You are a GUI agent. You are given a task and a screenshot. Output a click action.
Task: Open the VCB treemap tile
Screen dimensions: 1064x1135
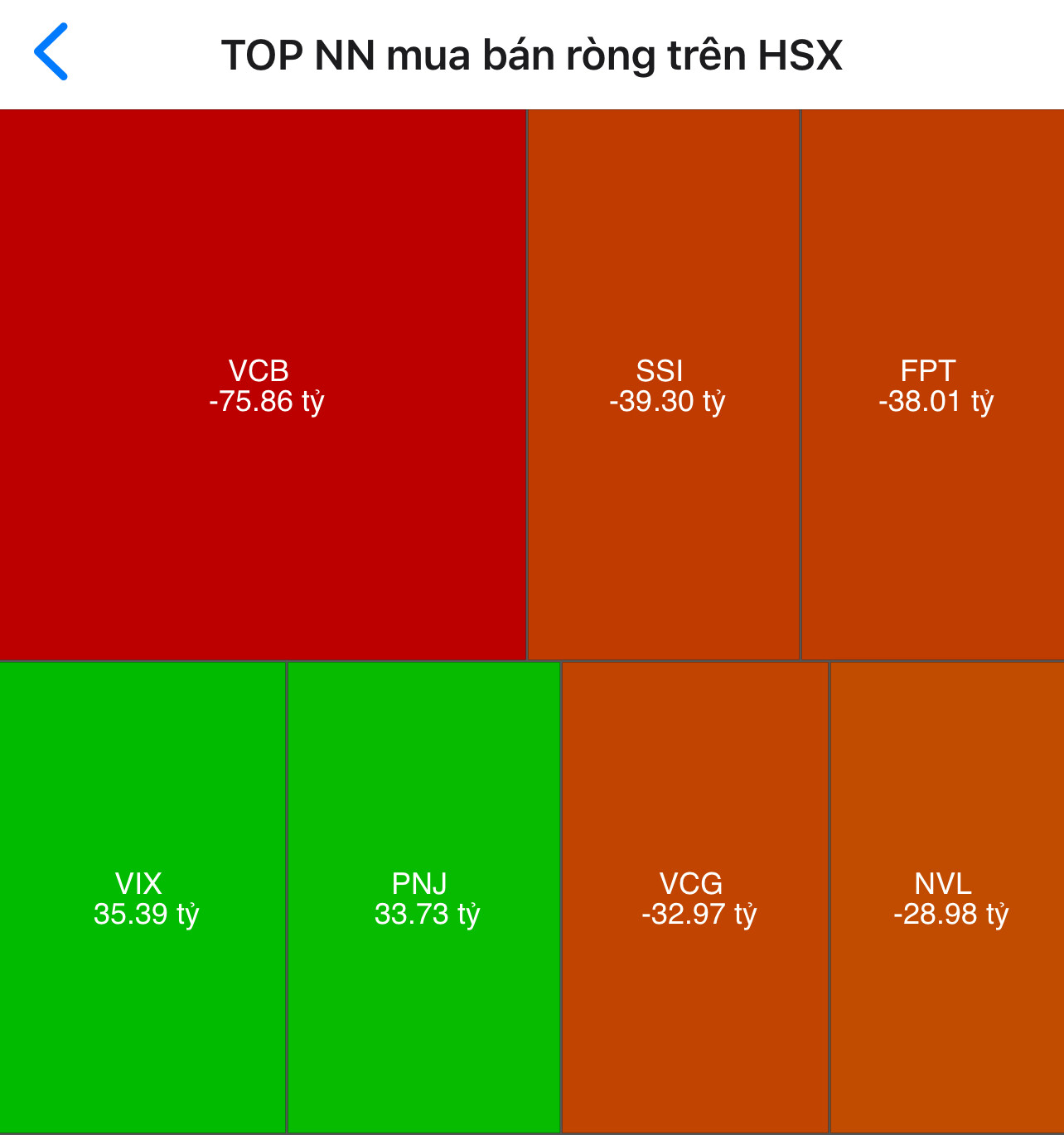click(x=263, y=385)
